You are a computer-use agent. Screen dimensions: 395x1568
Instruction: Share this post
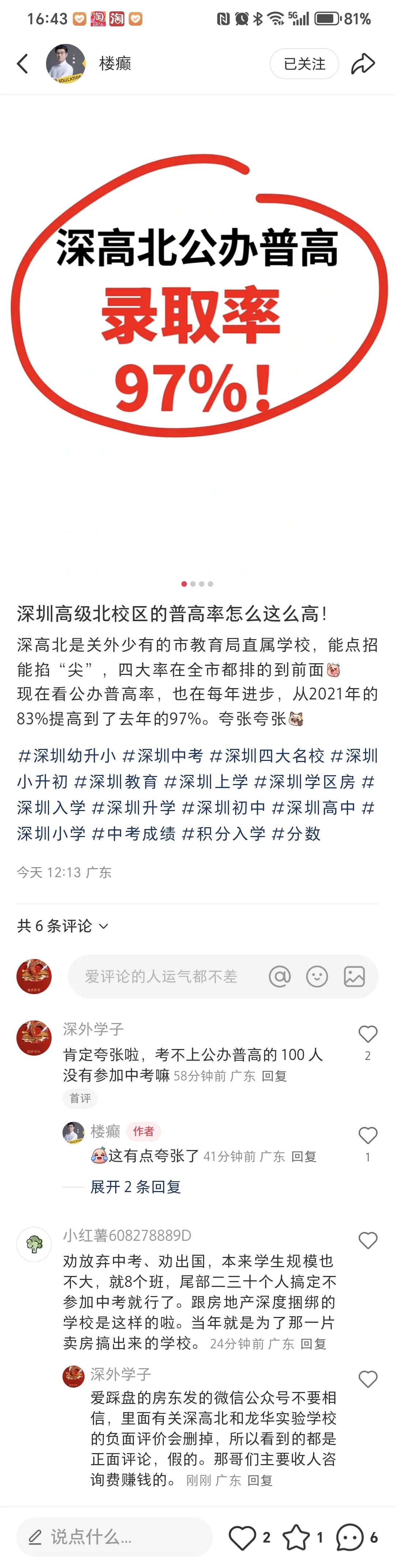tap(363, 63)
